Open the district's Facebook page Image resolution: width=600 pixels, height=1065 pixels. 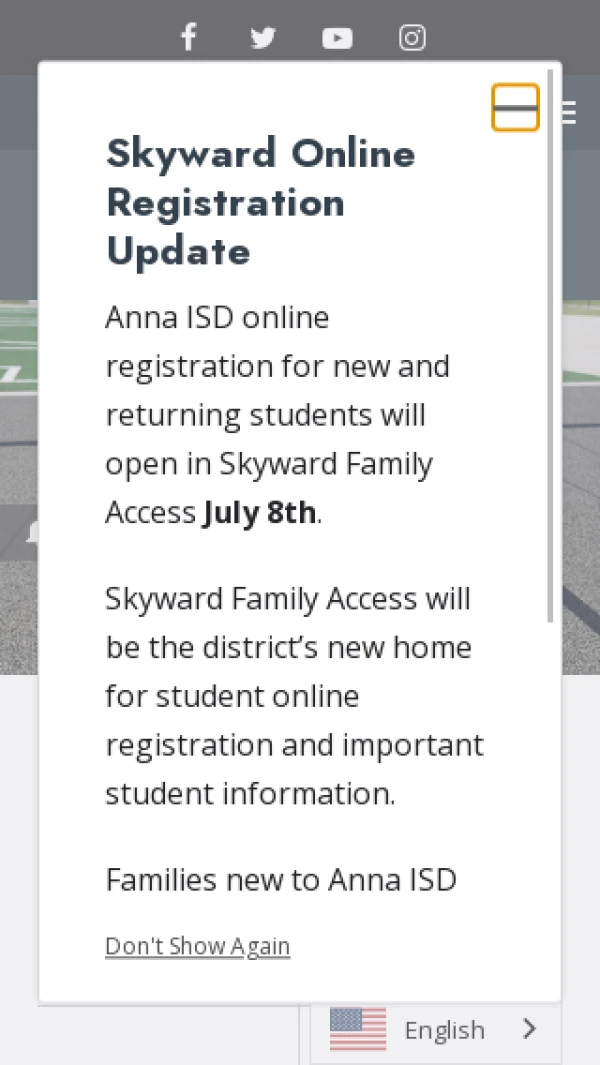point(188,37)
